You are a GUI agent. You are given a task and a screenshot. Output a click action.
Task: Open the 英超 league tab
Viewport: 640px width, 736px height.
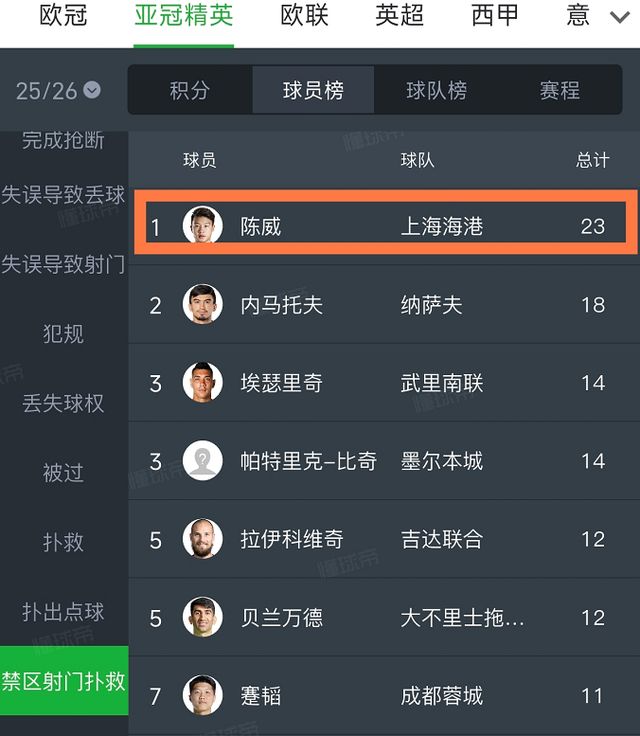click(x=399, y=16)
